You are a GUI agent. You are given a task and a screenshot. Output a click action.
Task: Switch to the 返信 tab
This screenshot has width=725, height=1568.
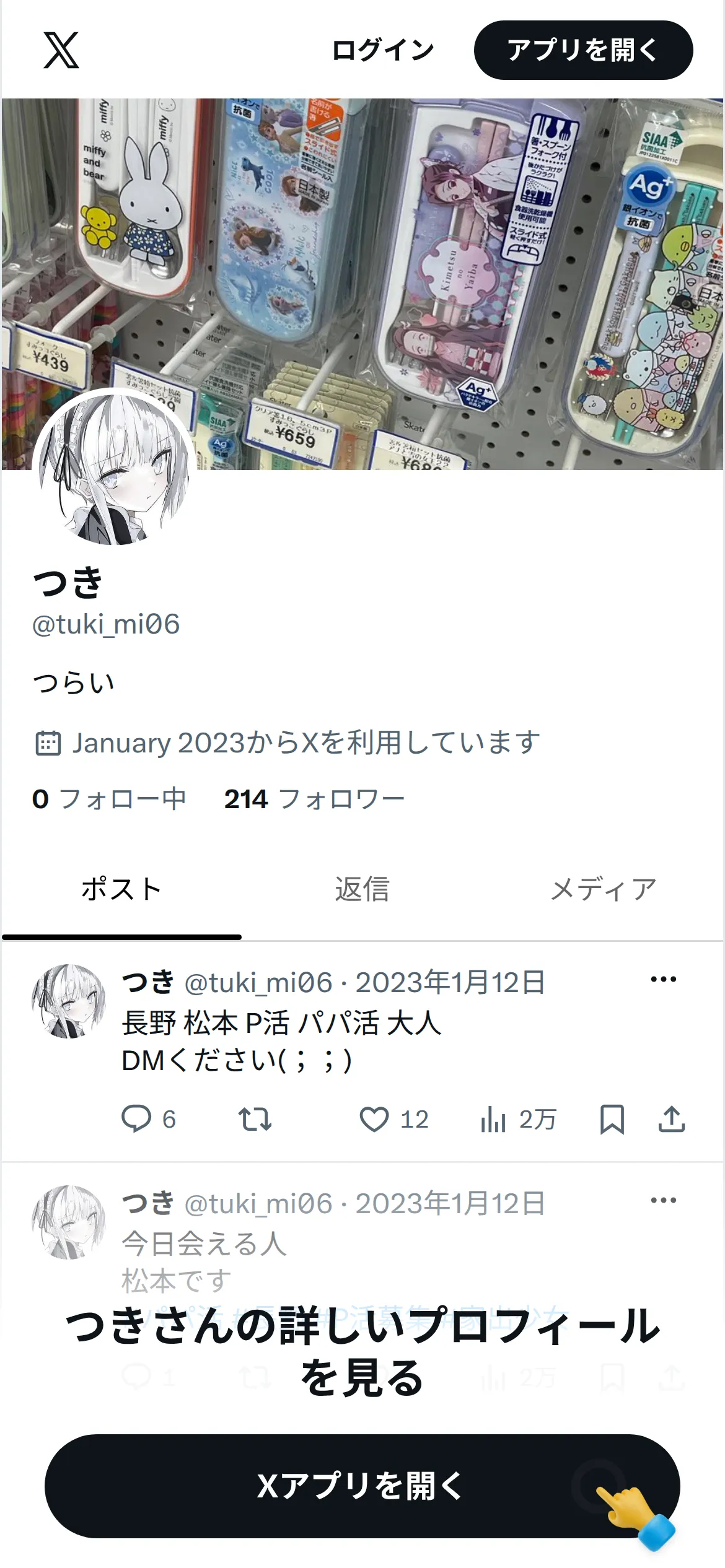tap(362, 889)
